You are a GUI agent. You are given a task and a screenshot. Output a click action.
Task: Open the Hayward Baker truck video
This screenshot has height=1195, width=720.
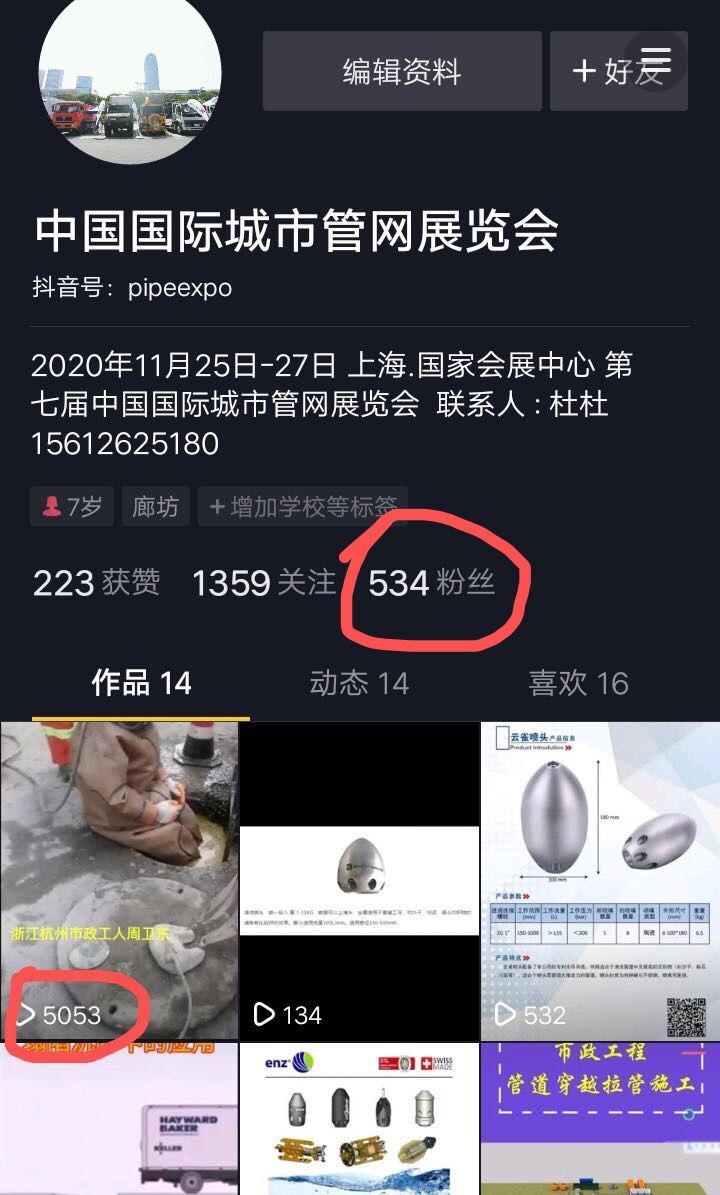[x=119, y=1120]
